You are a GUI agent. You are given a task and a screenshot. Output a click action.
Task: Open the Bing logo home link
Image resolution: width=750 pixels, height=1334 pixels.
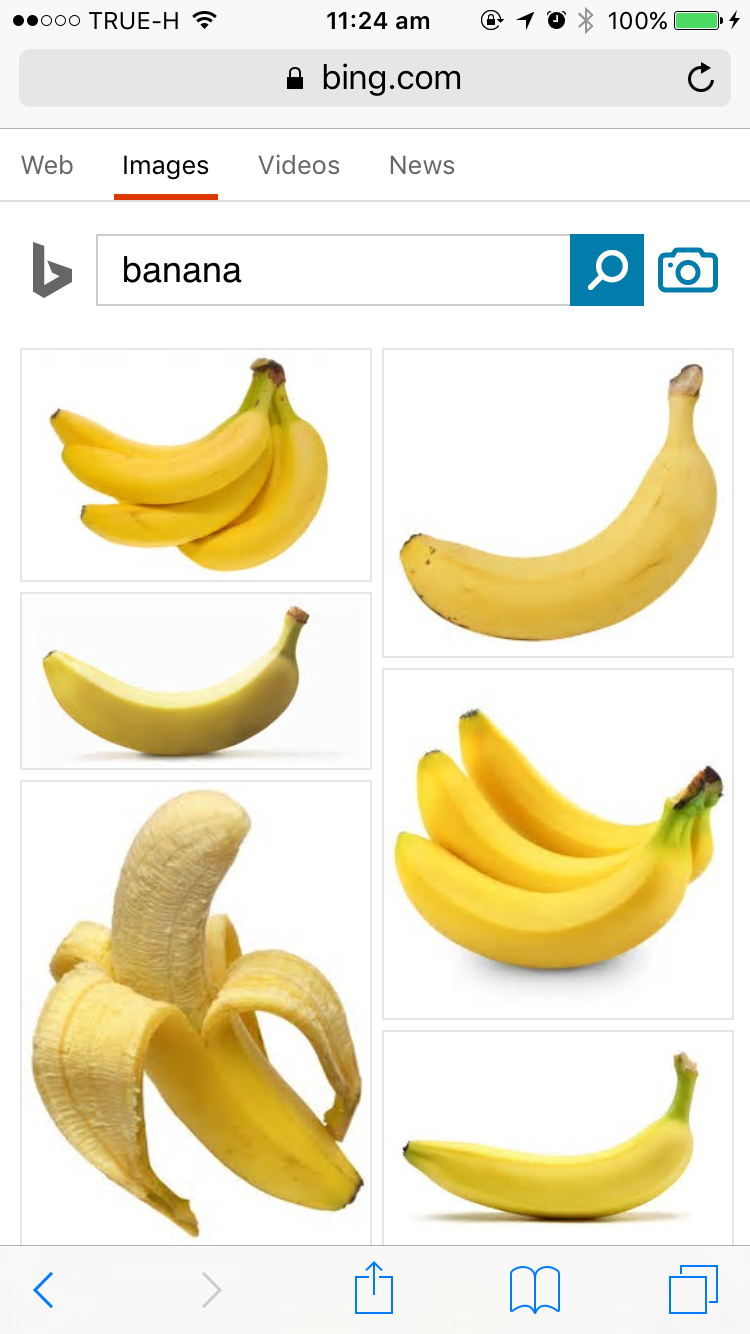click(53, 270)
